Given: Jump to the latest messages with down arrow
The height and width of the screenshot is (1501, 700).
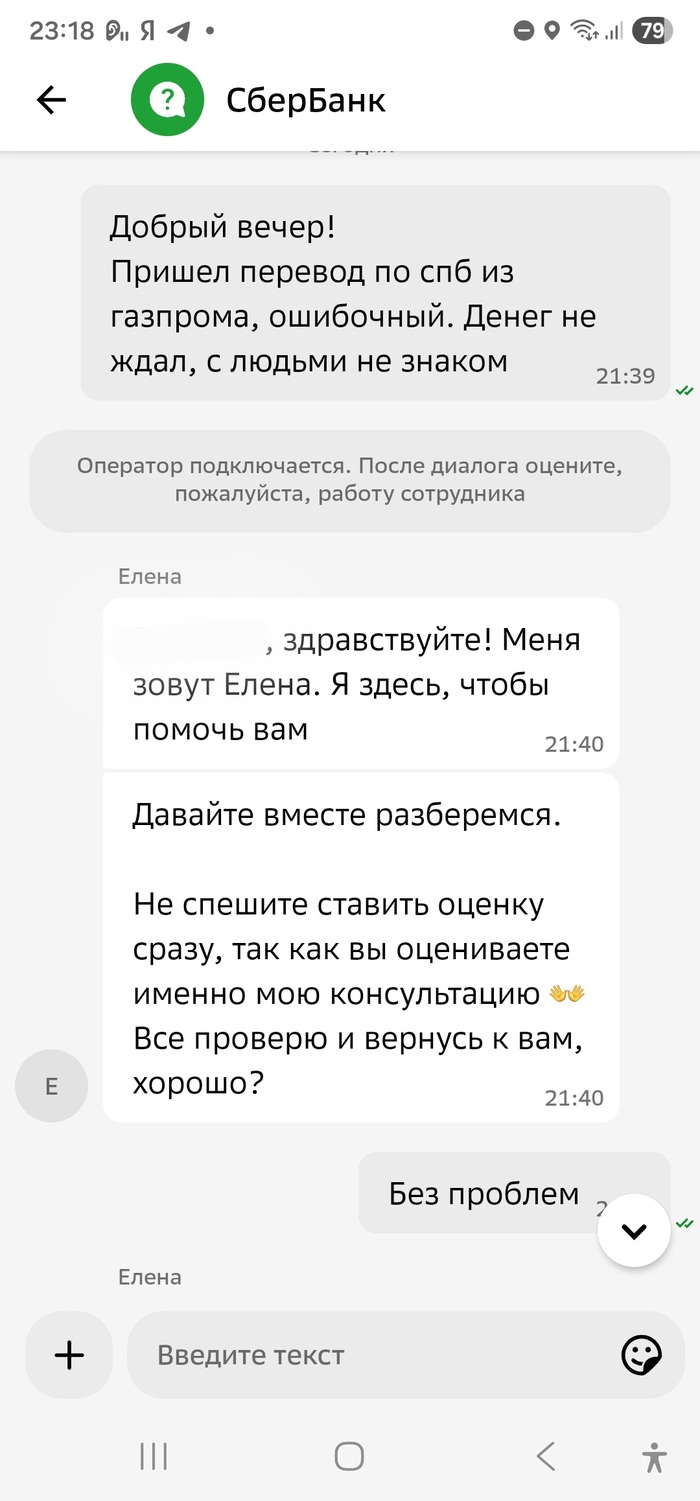Looking at the screenshot, I should [633, 1231].
